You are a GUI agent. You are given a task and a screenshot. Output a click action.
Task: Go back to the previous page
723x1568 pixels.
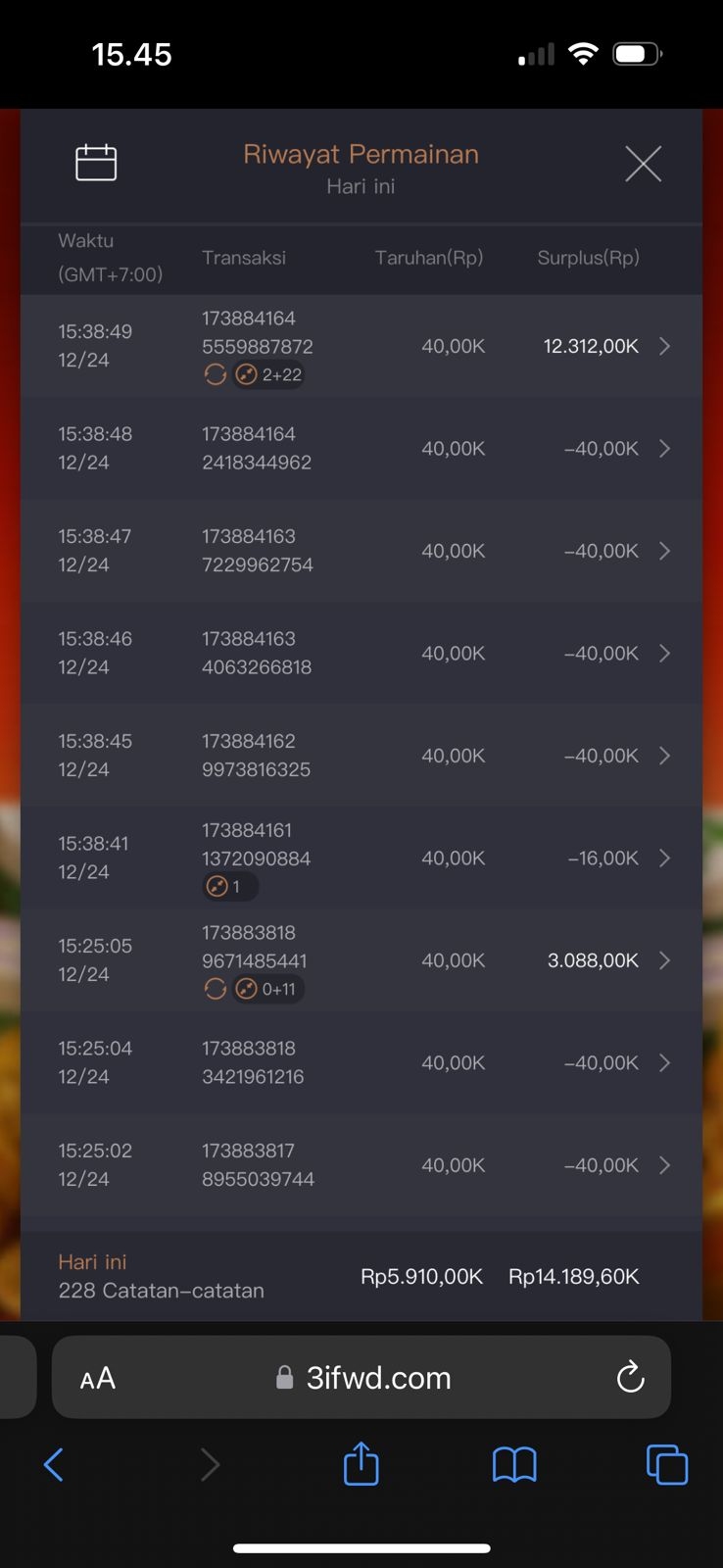(x=55, y=1465)
